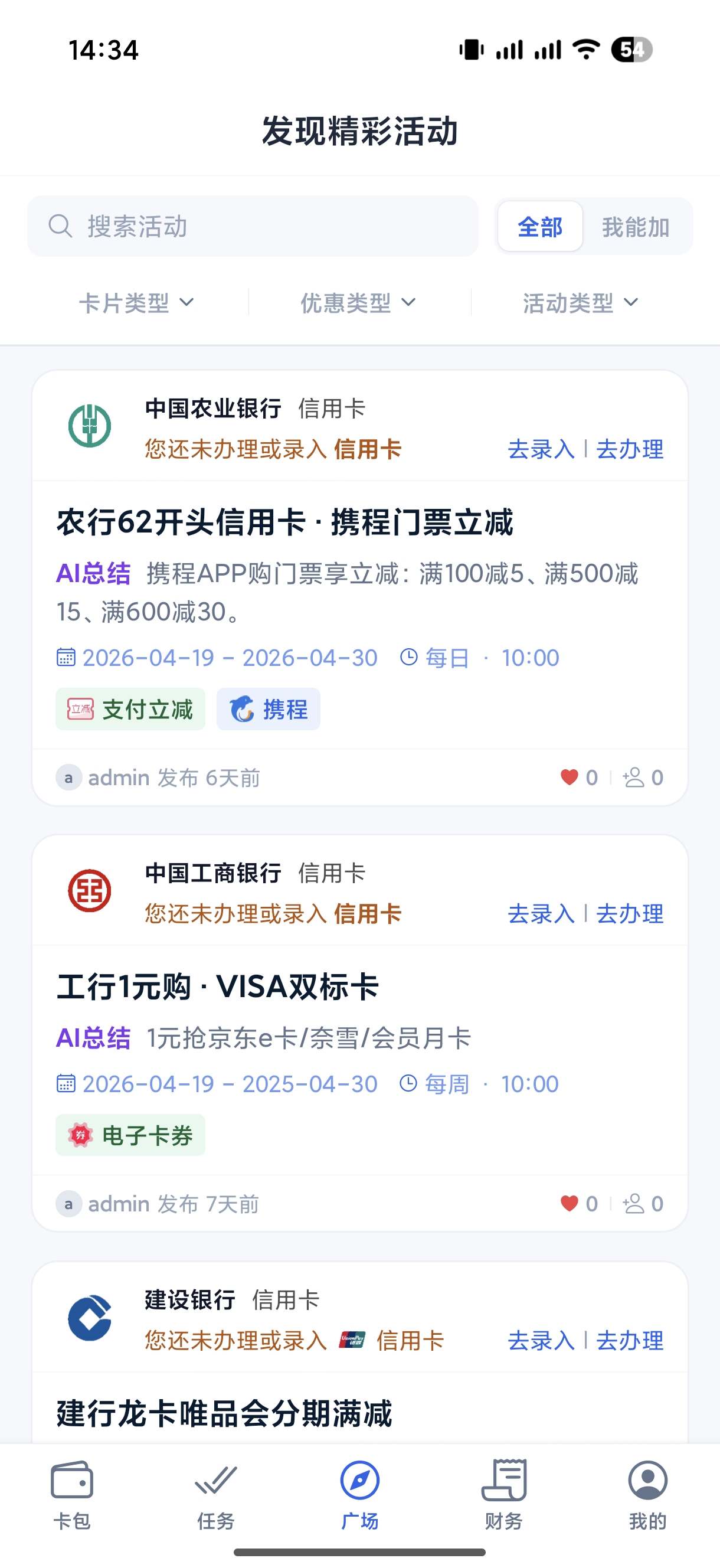The image size is (720, 1568).
Task: Click the 中国工商银行 red logo
Action: 90,890
